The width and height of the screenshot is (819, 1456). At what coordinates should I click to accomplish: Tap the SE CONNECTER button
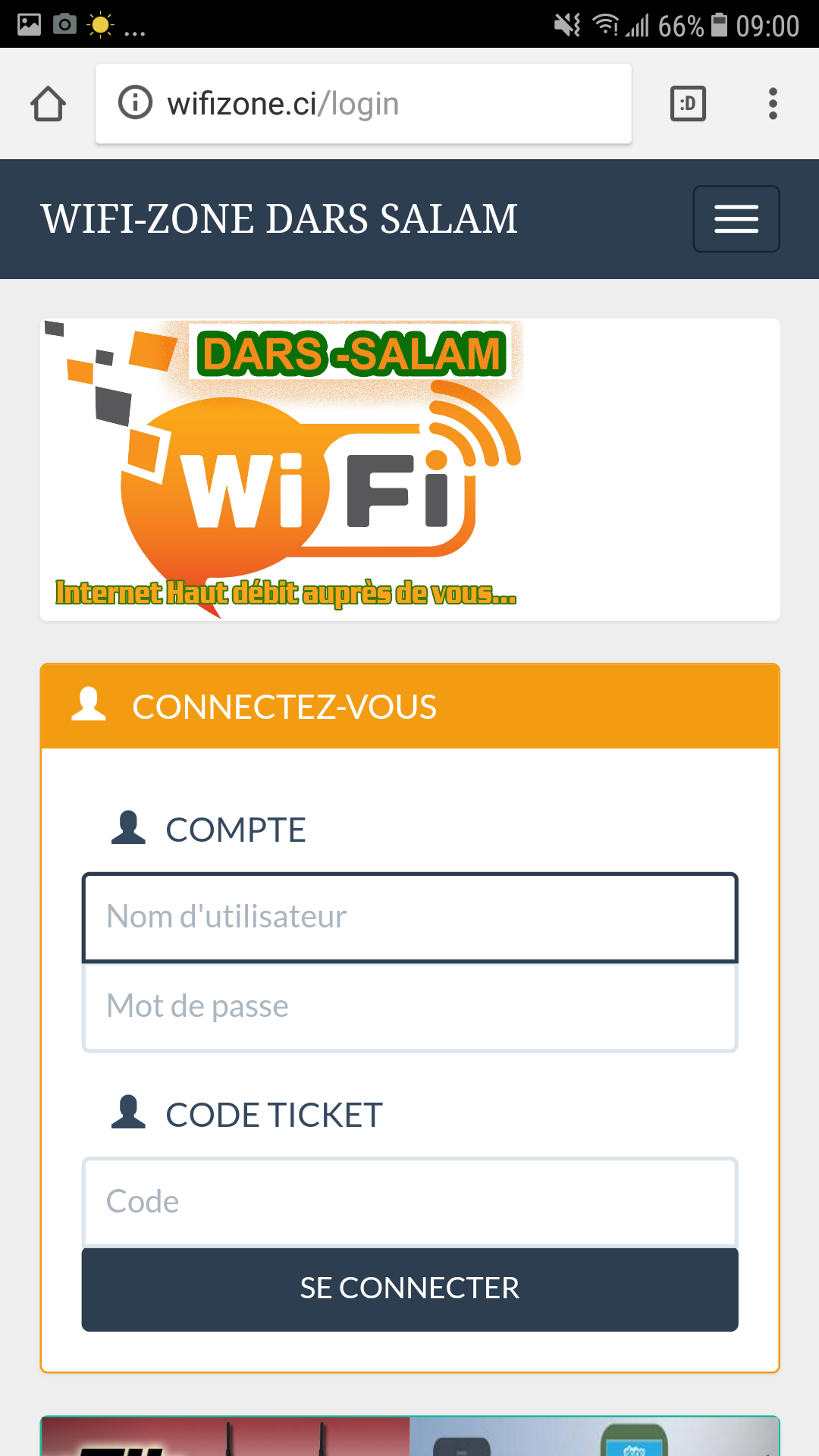pyautogui.click(x=409, y=1289)
